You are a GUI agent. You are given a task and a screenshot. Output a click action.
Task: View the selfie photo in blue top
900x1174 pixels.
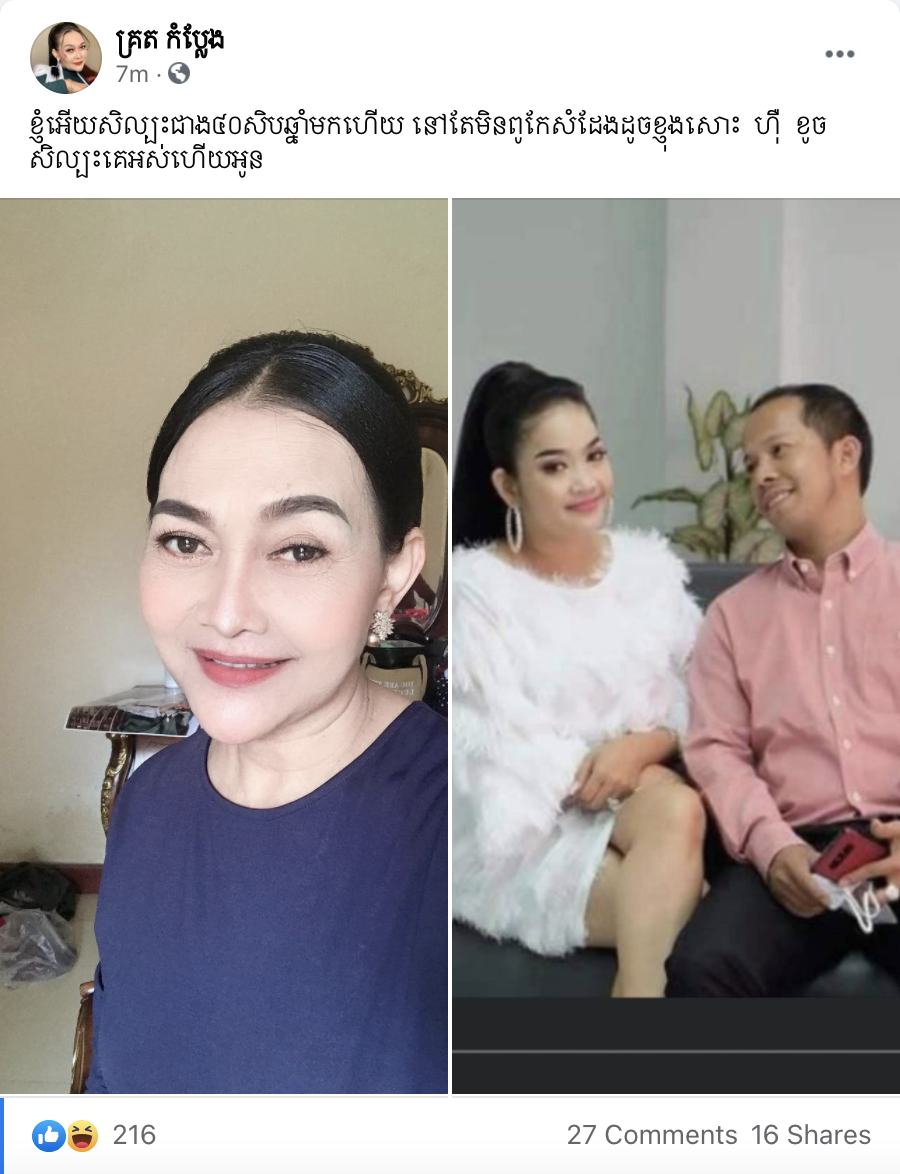224,645
